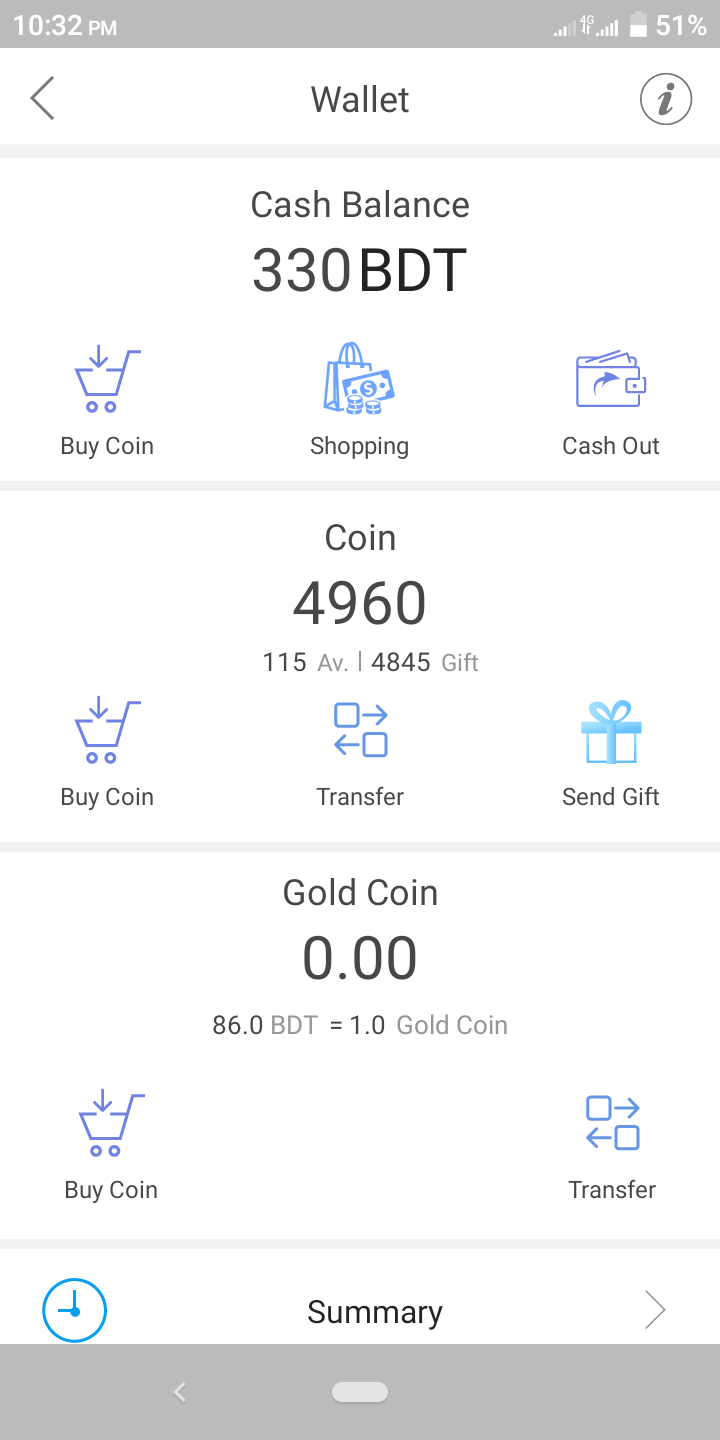Go back from the Wallet screen
This screenshot has width=720, height=1440.
point(42,99)
